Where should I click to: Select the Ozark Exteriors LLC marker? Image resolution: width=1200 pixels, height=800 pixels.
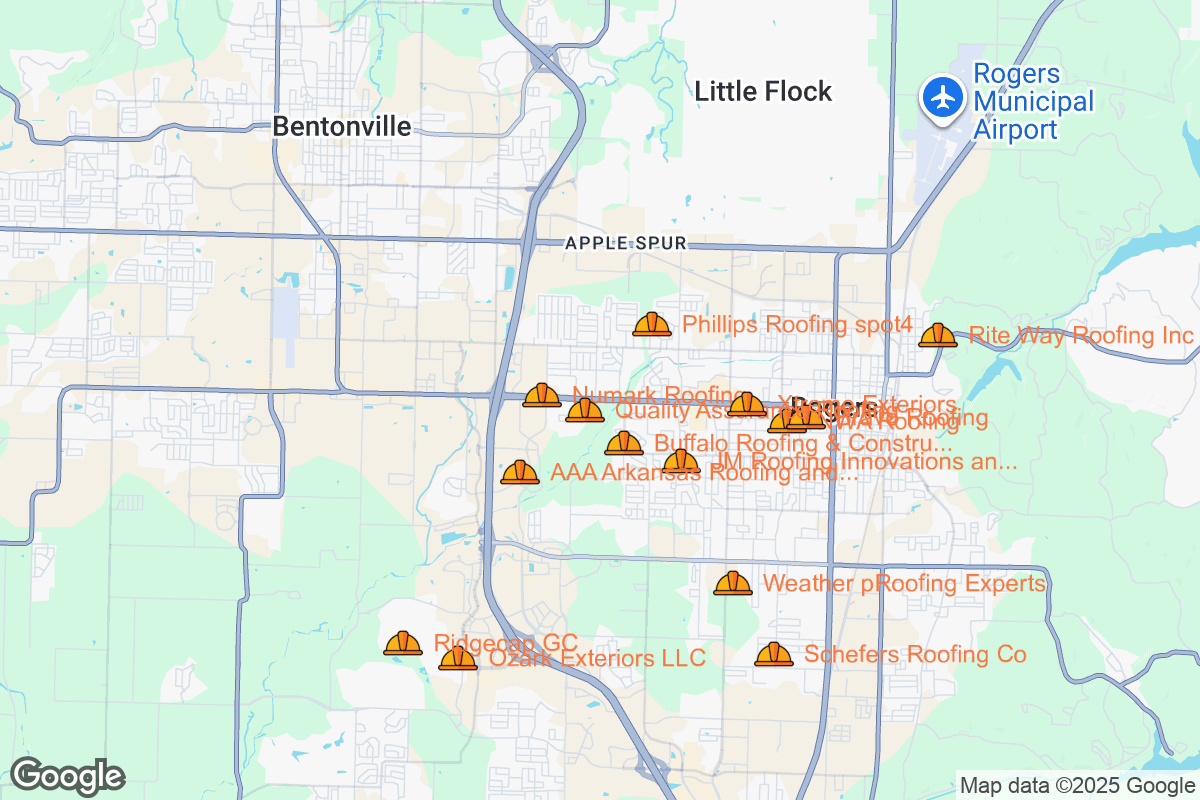point(458,659)
